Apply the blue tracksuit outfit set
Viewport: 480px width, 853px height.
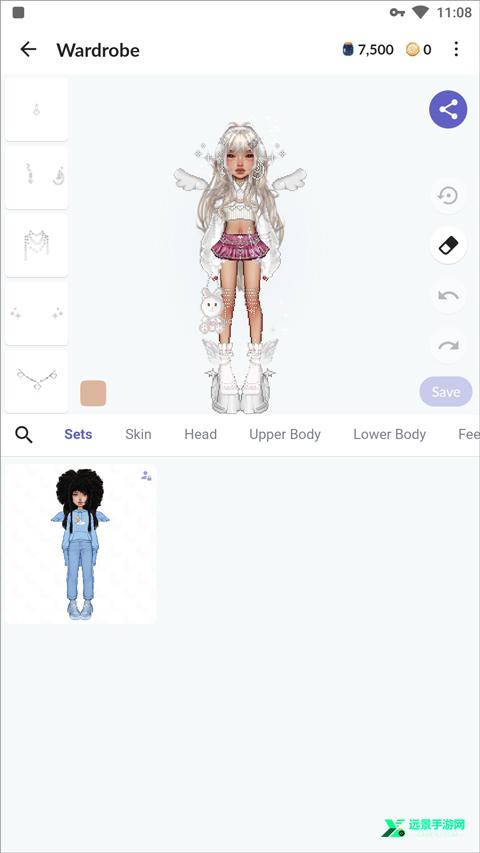pyautogui.click(x=79, y=543)
